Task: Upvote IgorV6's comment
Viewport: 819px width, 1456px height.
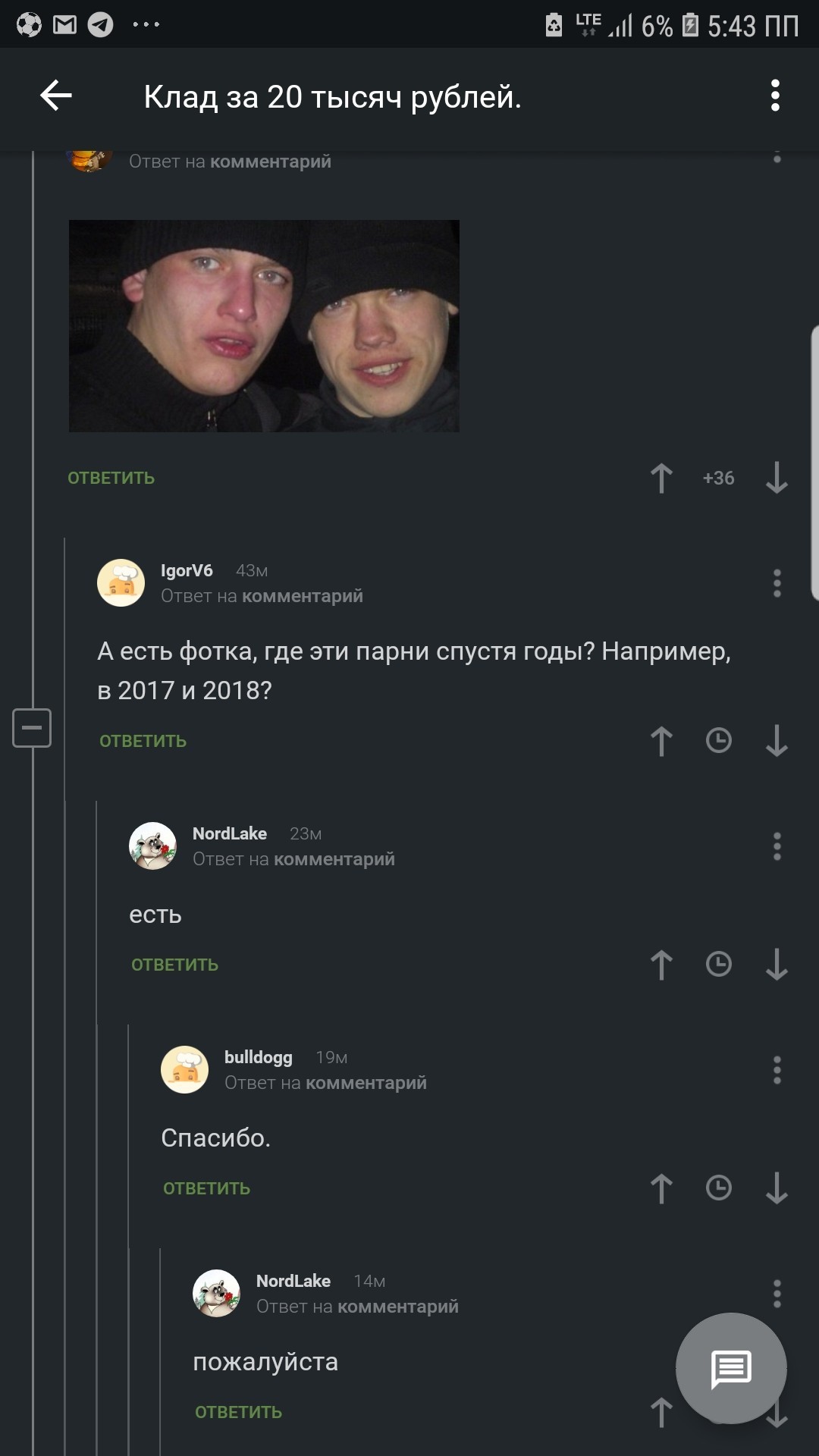Action: pos(661,741)
